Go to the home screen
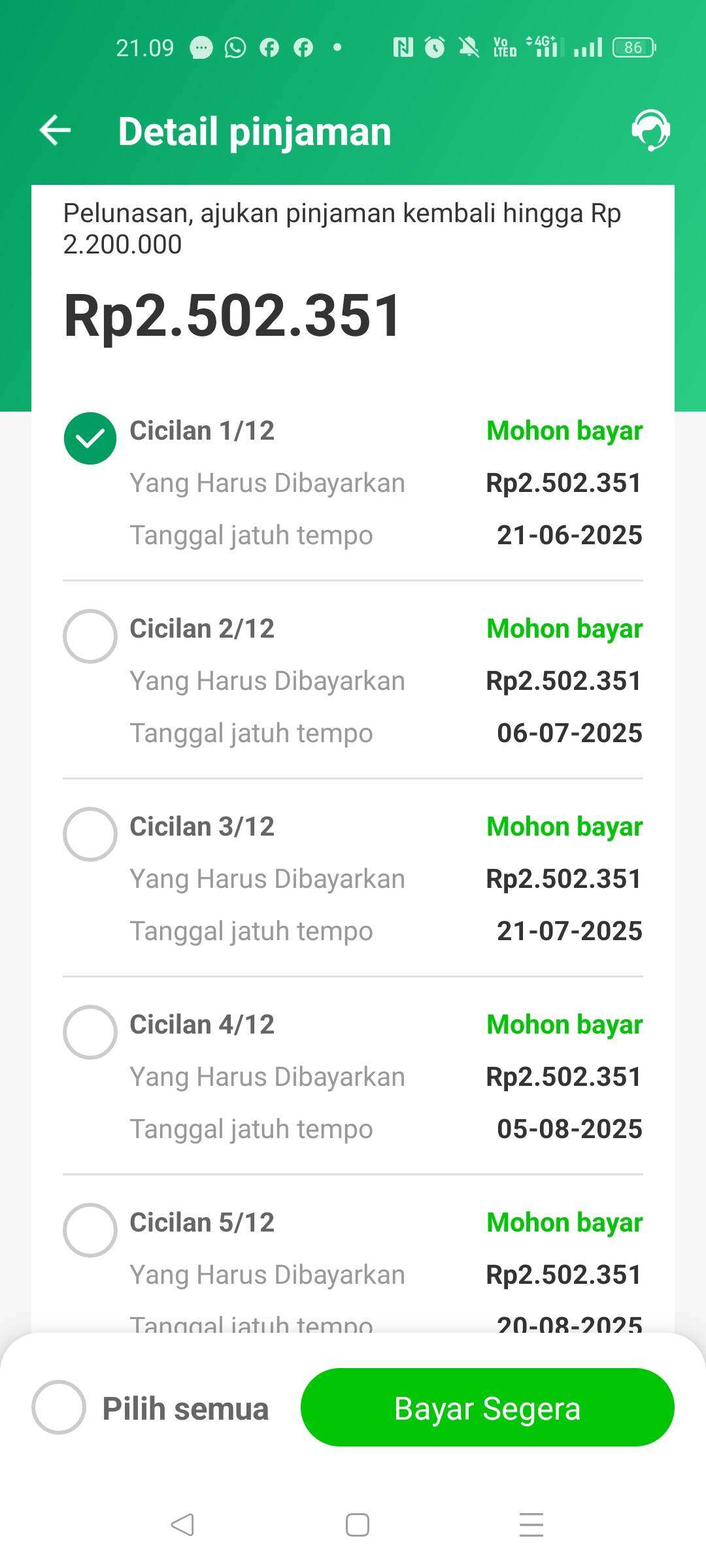 point(357,1525)
